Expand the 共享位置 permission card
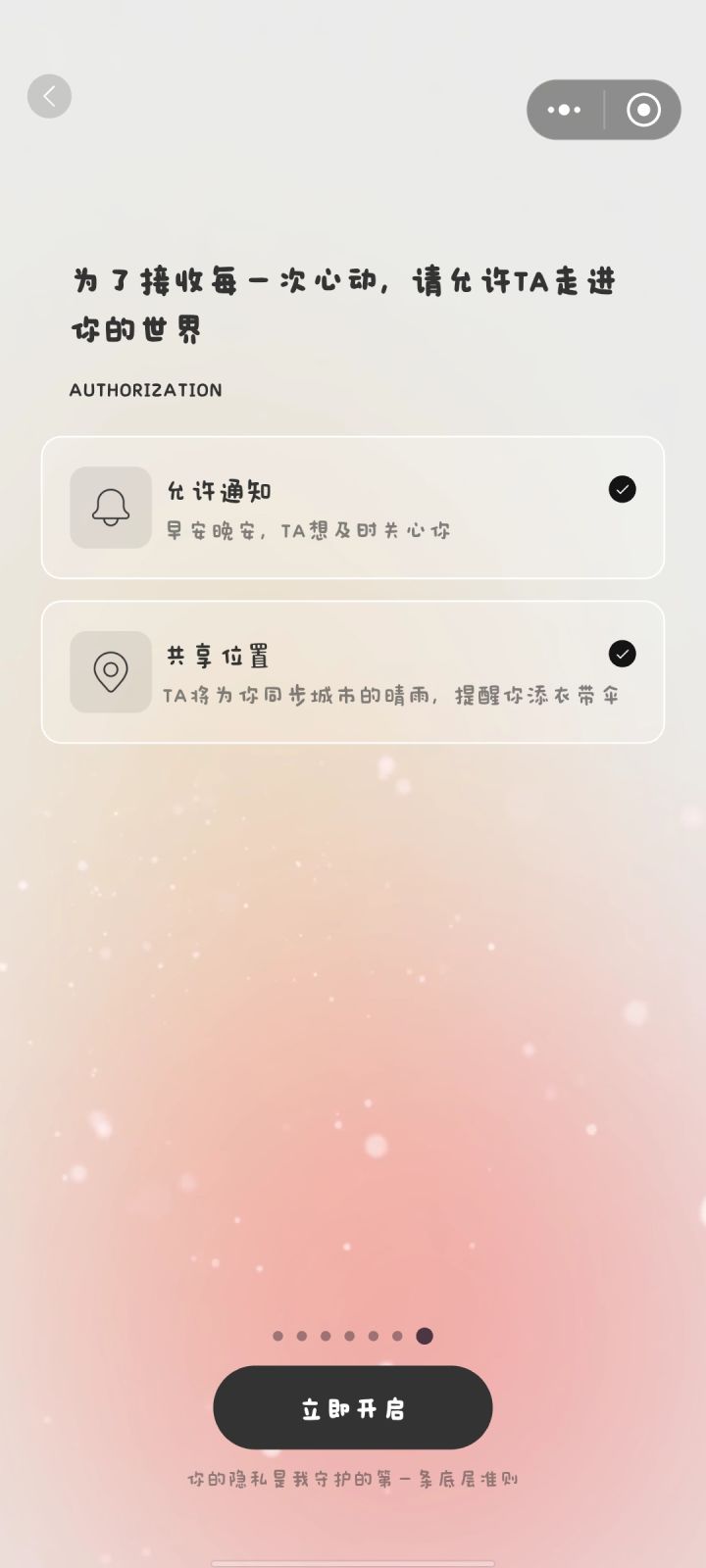Viewport: 706px width, 1568px height. [353, 672]
